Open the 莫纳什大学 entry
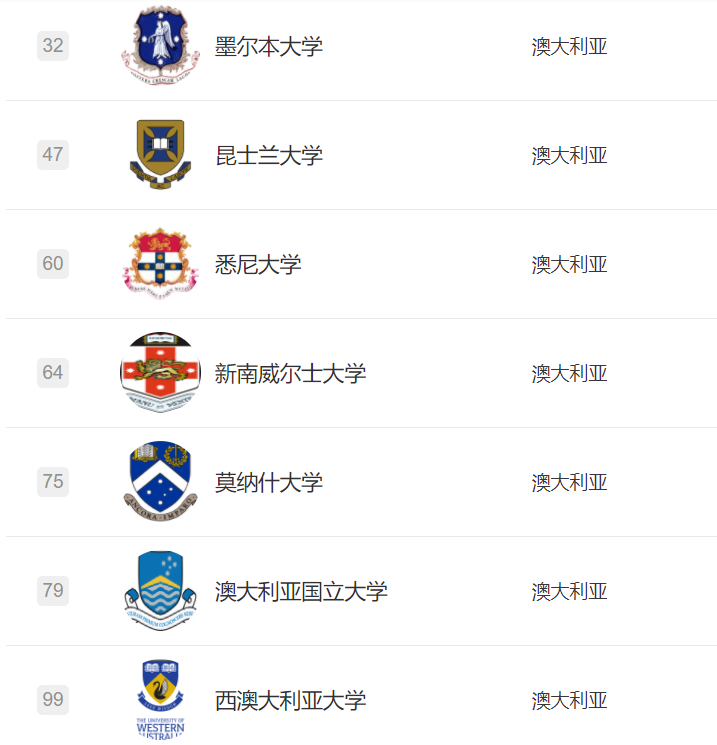 269,483
